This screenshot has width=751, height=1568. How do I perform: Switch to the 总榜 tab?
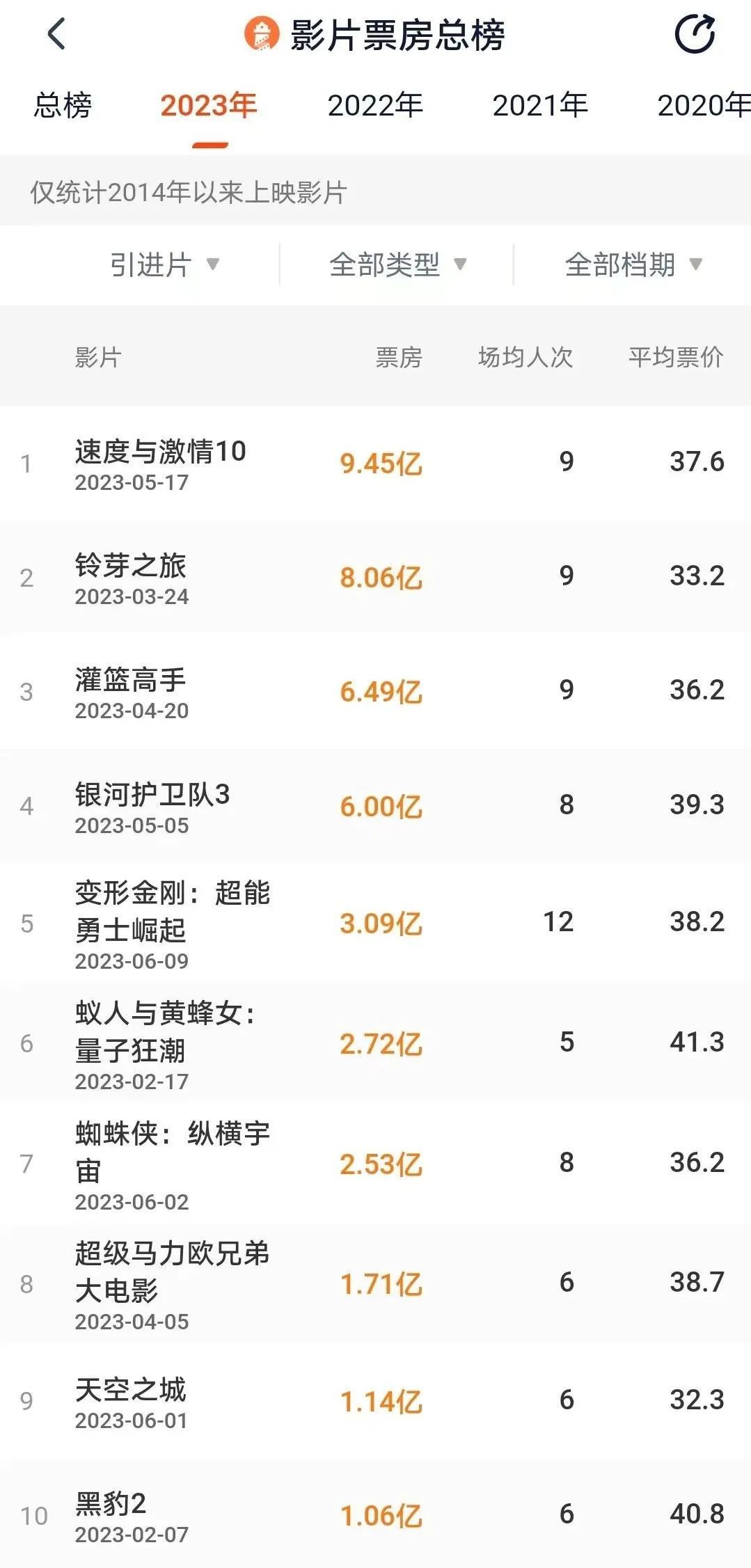click(63, 106)
